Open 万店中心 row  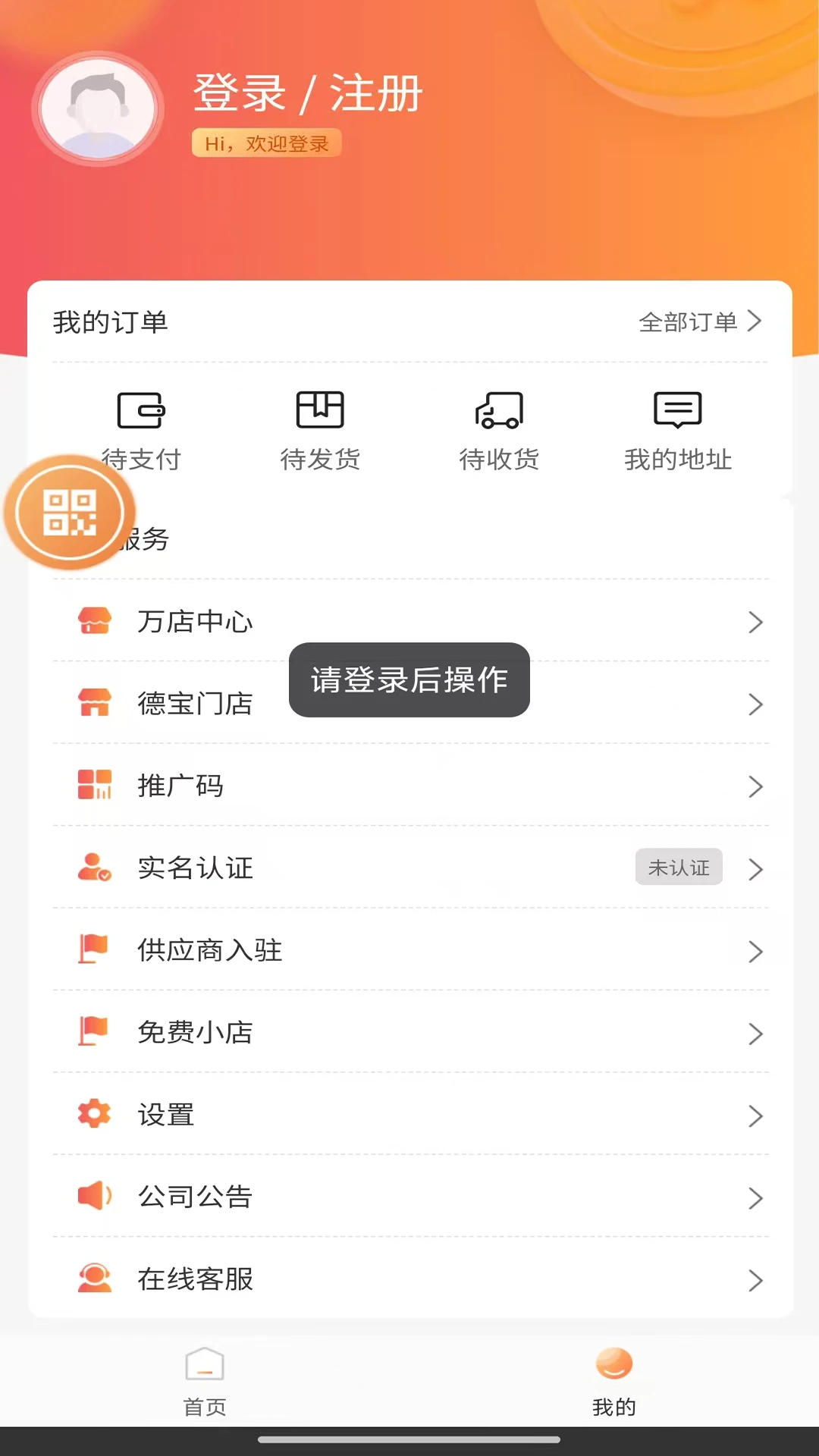(x=409, y=622)
